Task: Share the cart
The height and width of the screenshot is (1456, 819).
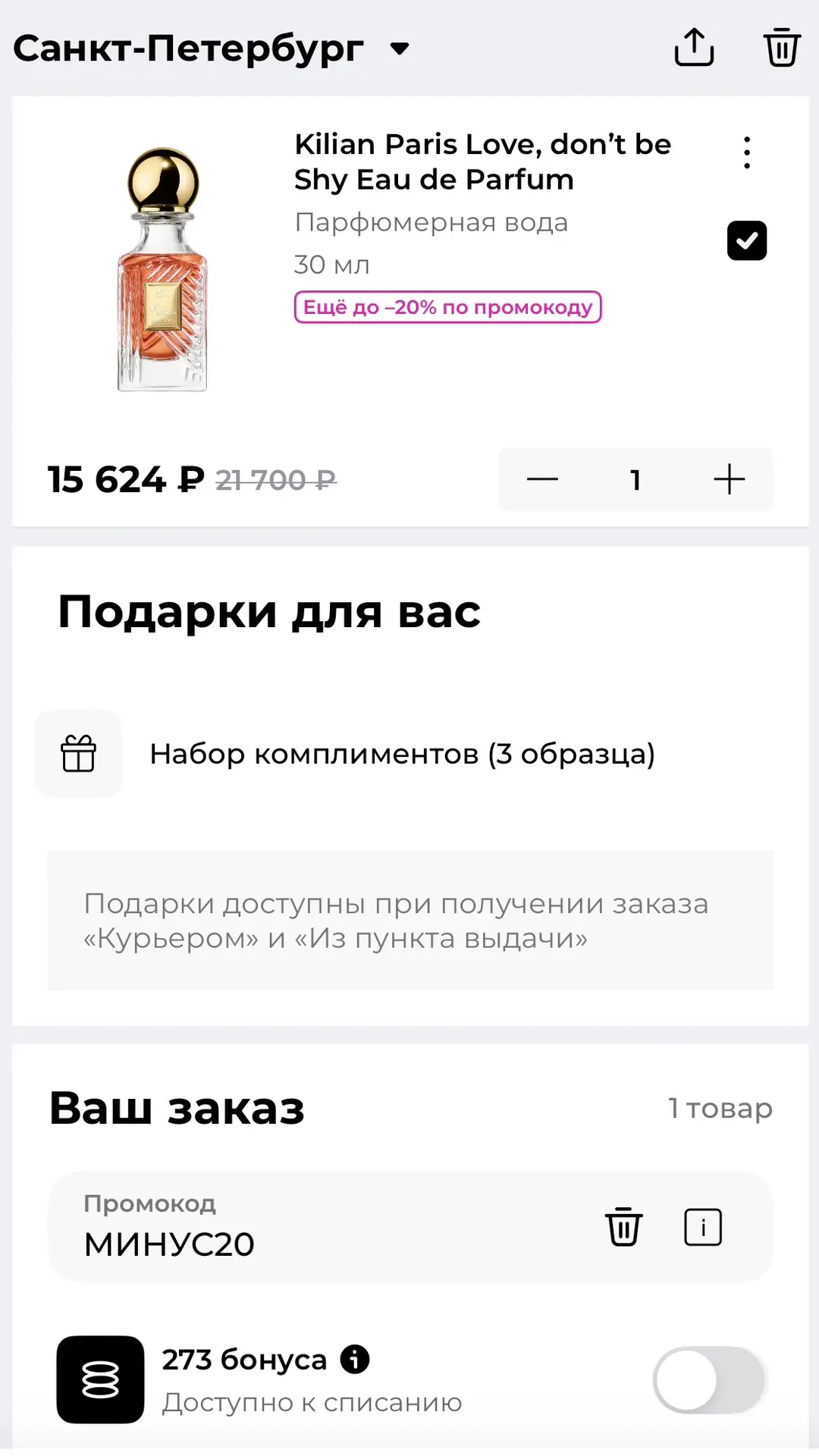Action: coord(694,47)
